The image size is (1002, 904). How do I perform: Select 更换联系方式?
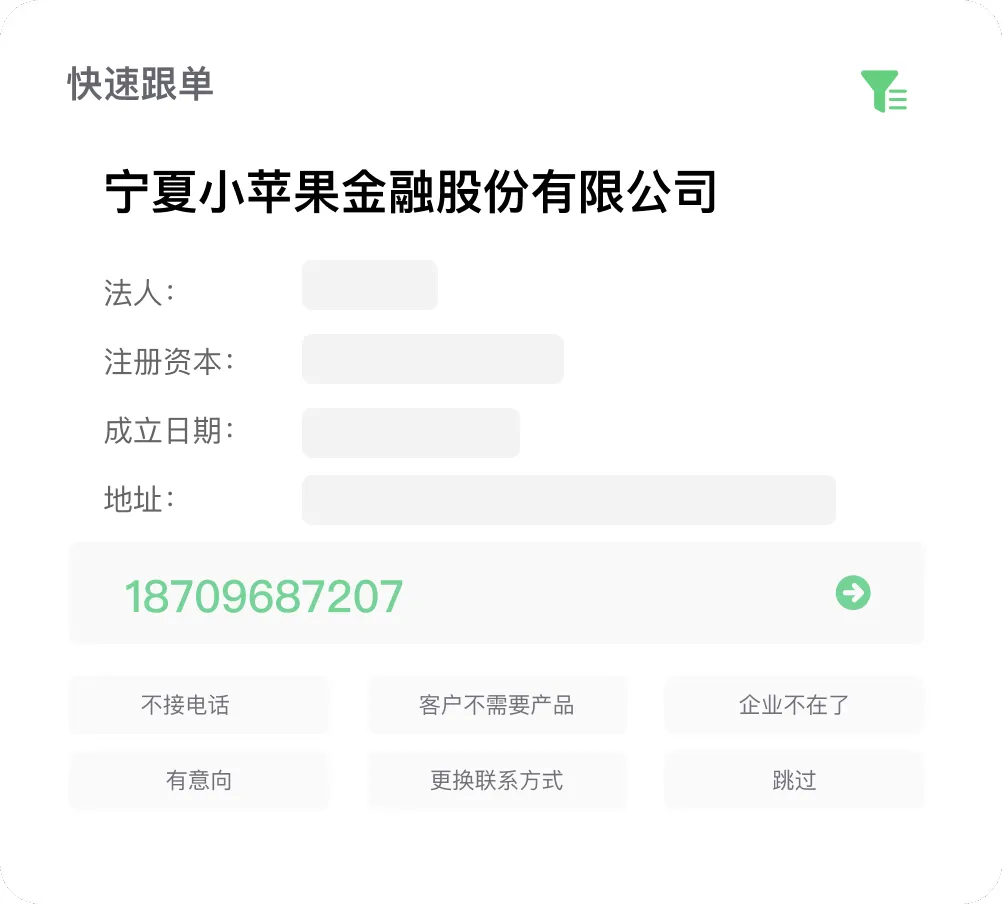click(x=497, y=780)
